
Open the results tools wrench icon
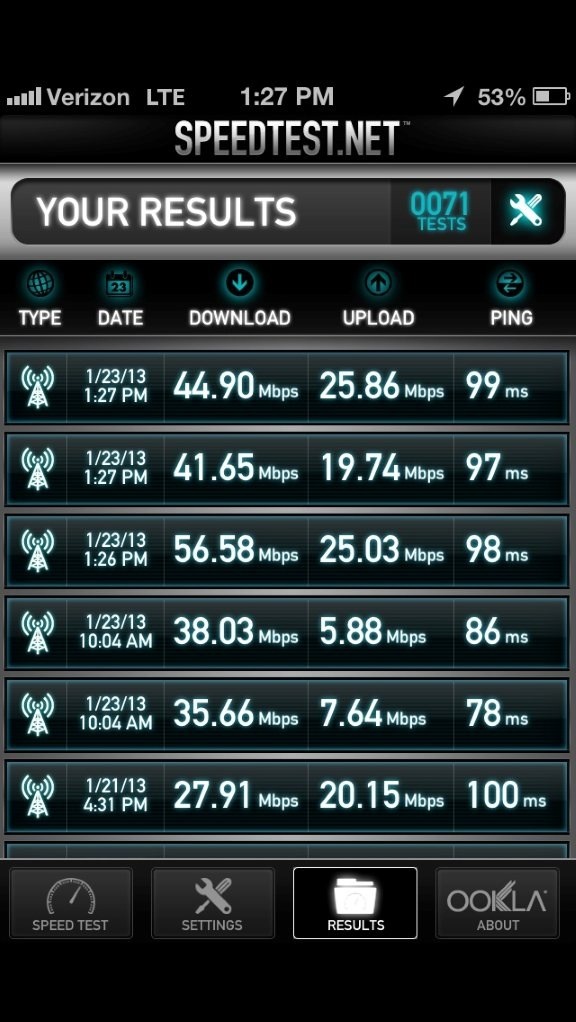click(x=526, y=211)
